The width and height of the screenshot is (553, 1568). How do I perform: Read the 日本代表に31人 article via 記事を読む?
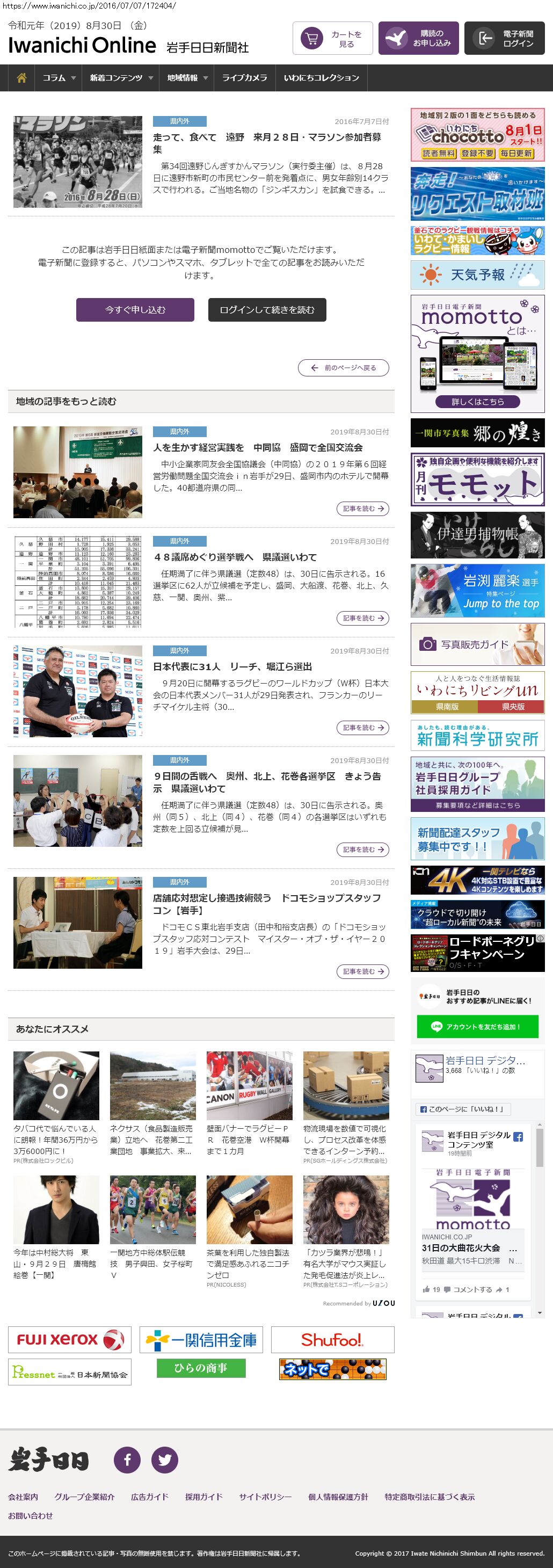point(363,728)
